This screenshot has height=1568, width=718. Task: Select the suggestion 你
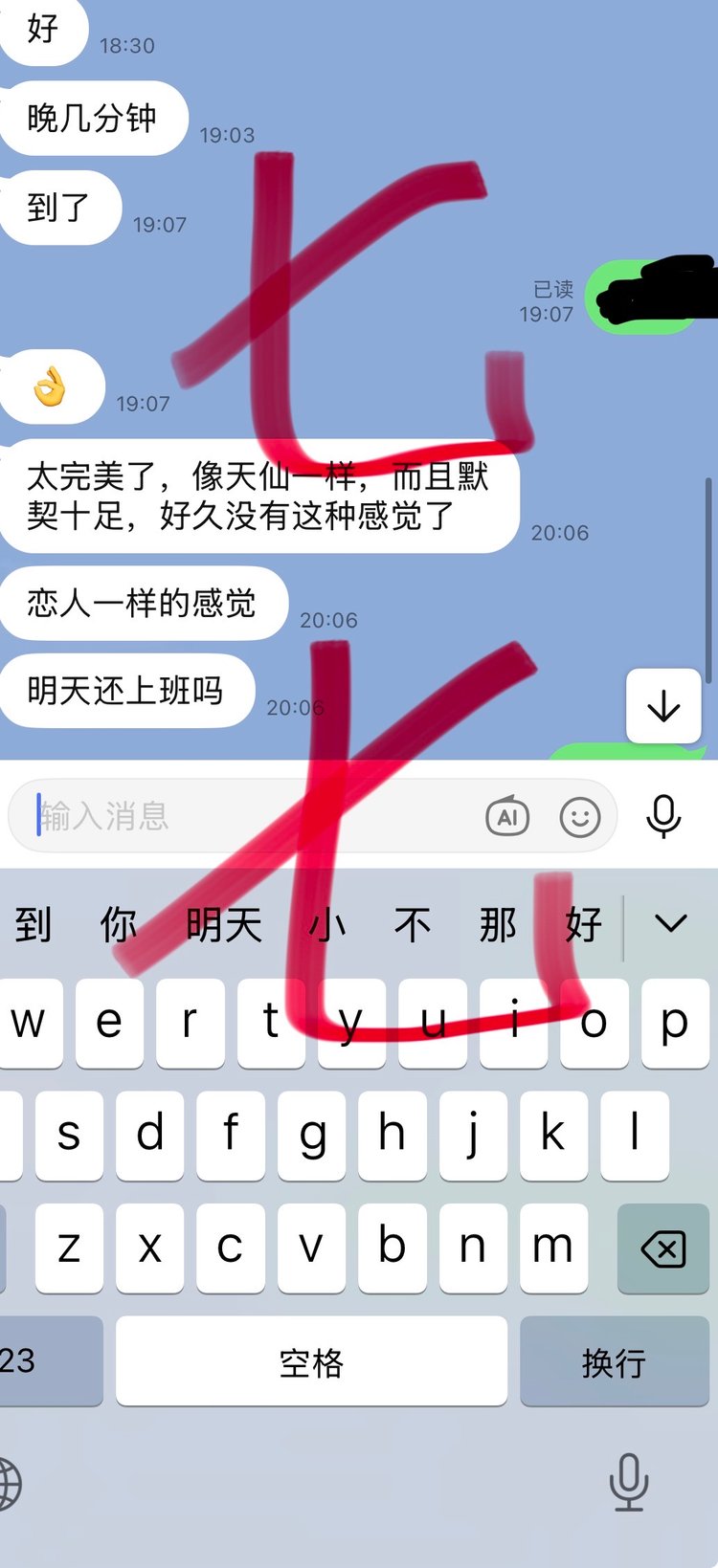119,925
